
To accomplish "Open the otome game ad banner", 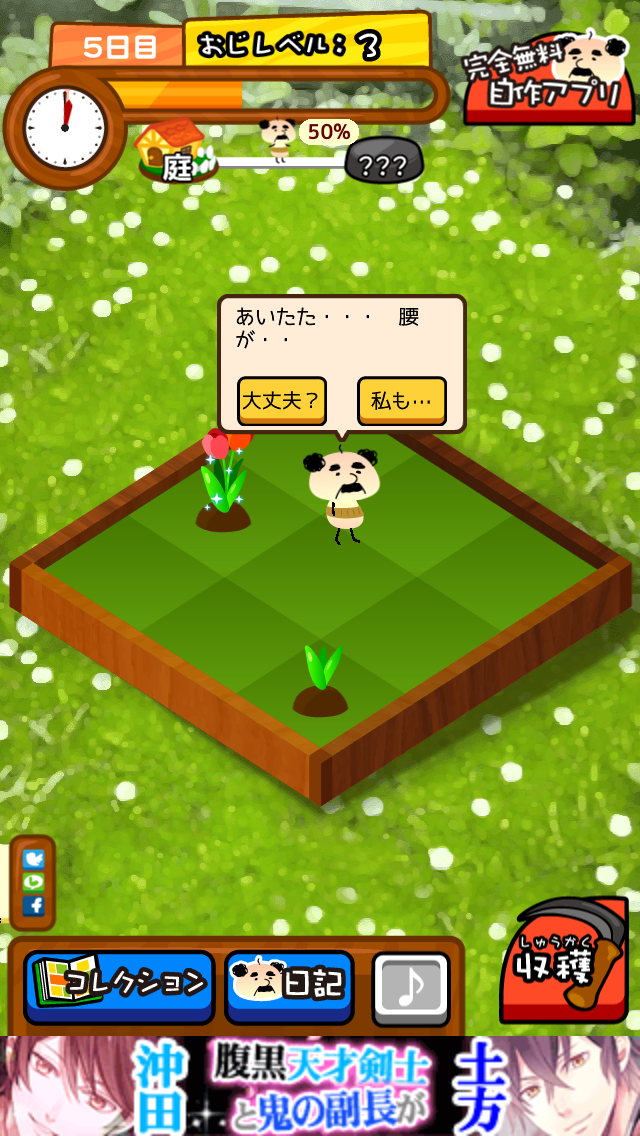I will (320, 1085).
